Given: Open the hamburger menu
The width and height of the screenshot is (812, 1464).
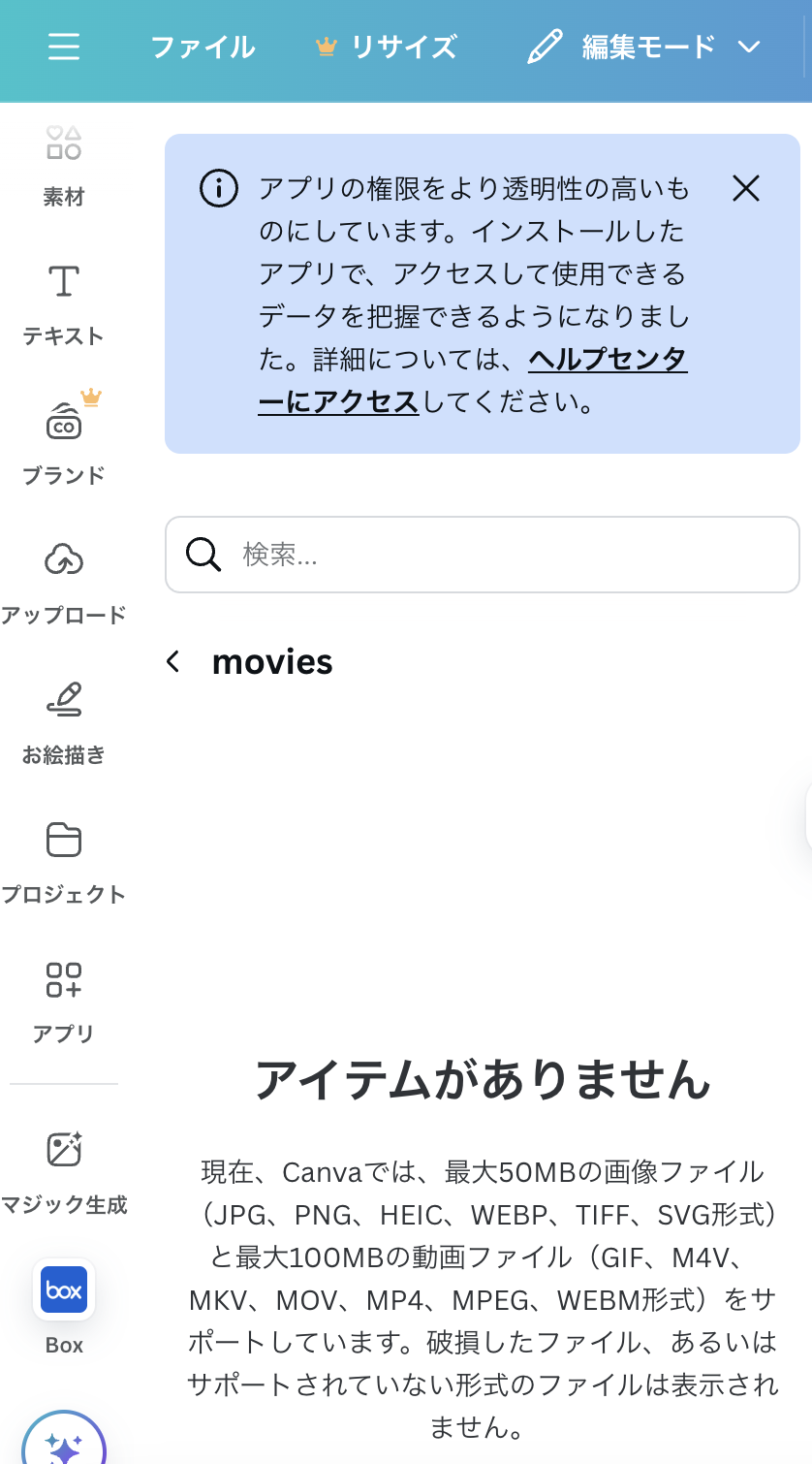Looking at the screenshot, I should click(x=64, y=47).
